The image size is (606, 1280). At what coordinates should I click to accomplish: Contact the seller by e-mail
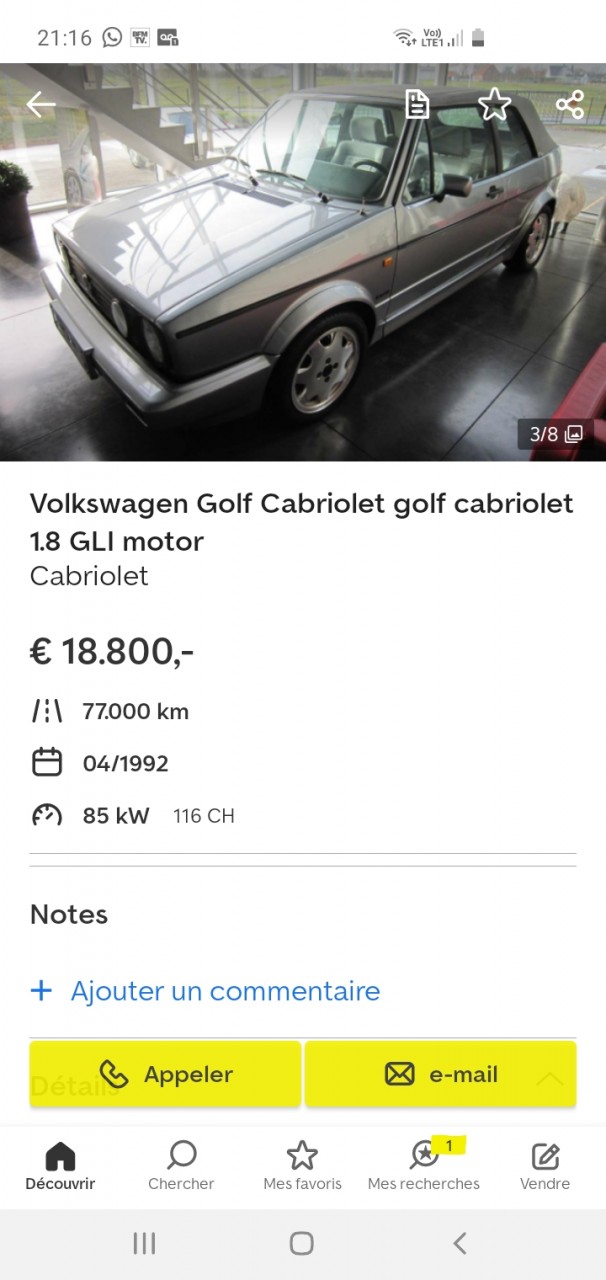point(441,1074)
